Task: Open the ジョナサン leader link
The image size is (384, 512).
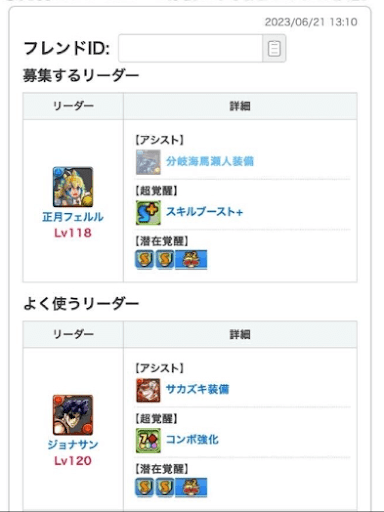Action: 73,445
